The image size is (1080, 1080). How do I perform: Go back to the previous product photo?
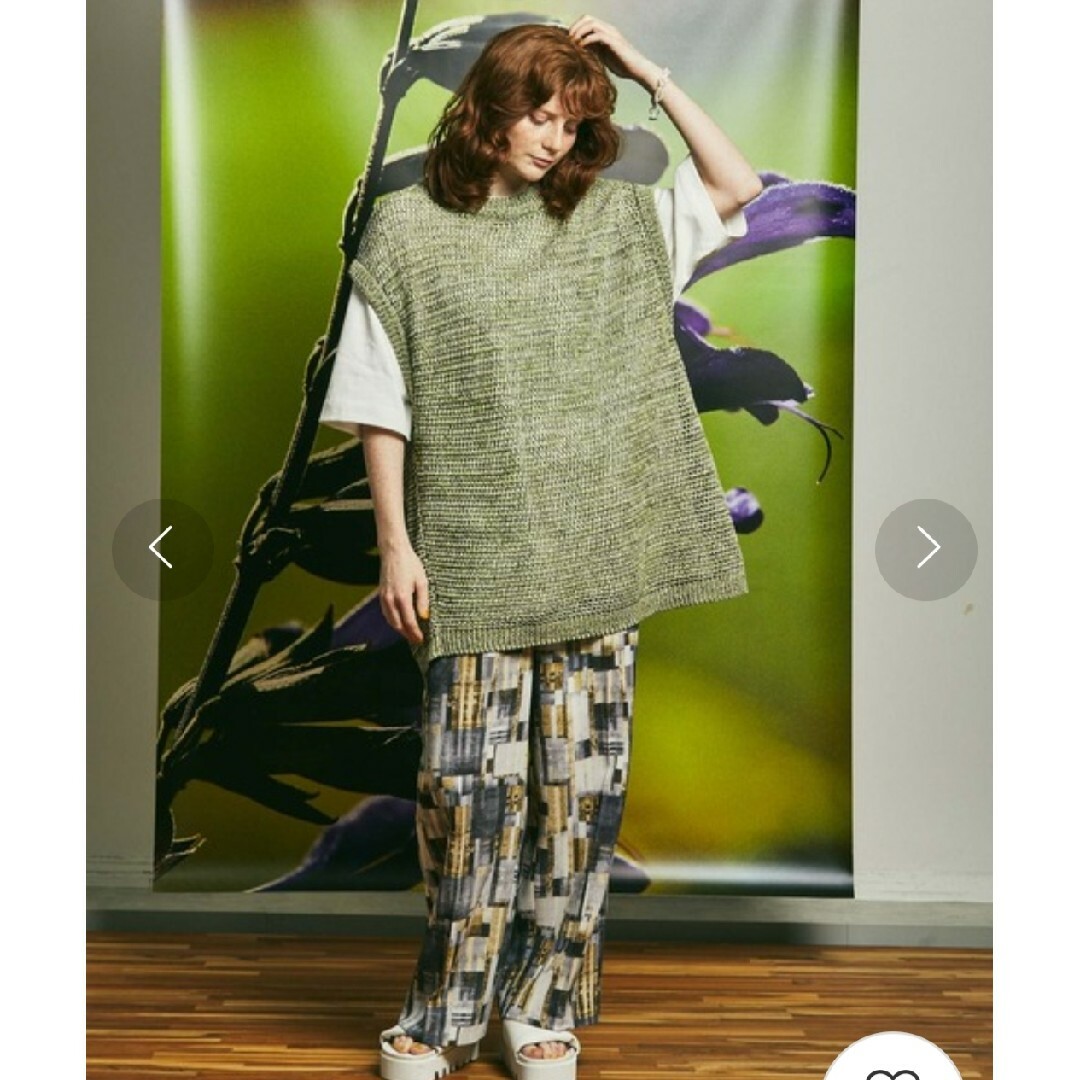click(162, 549)
